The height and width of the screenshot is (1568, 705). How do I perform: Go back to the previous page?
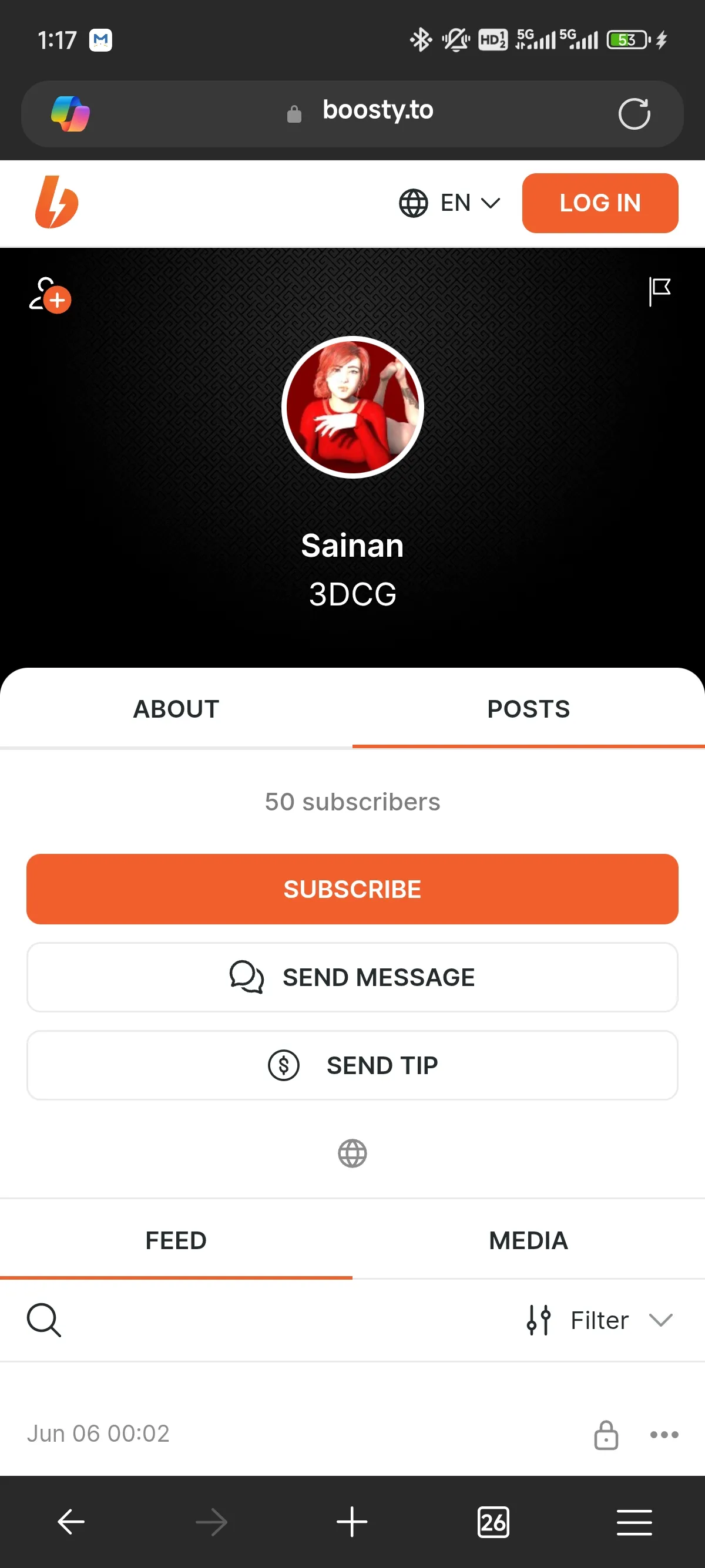pyautogui.click(x=70, y=1522)
